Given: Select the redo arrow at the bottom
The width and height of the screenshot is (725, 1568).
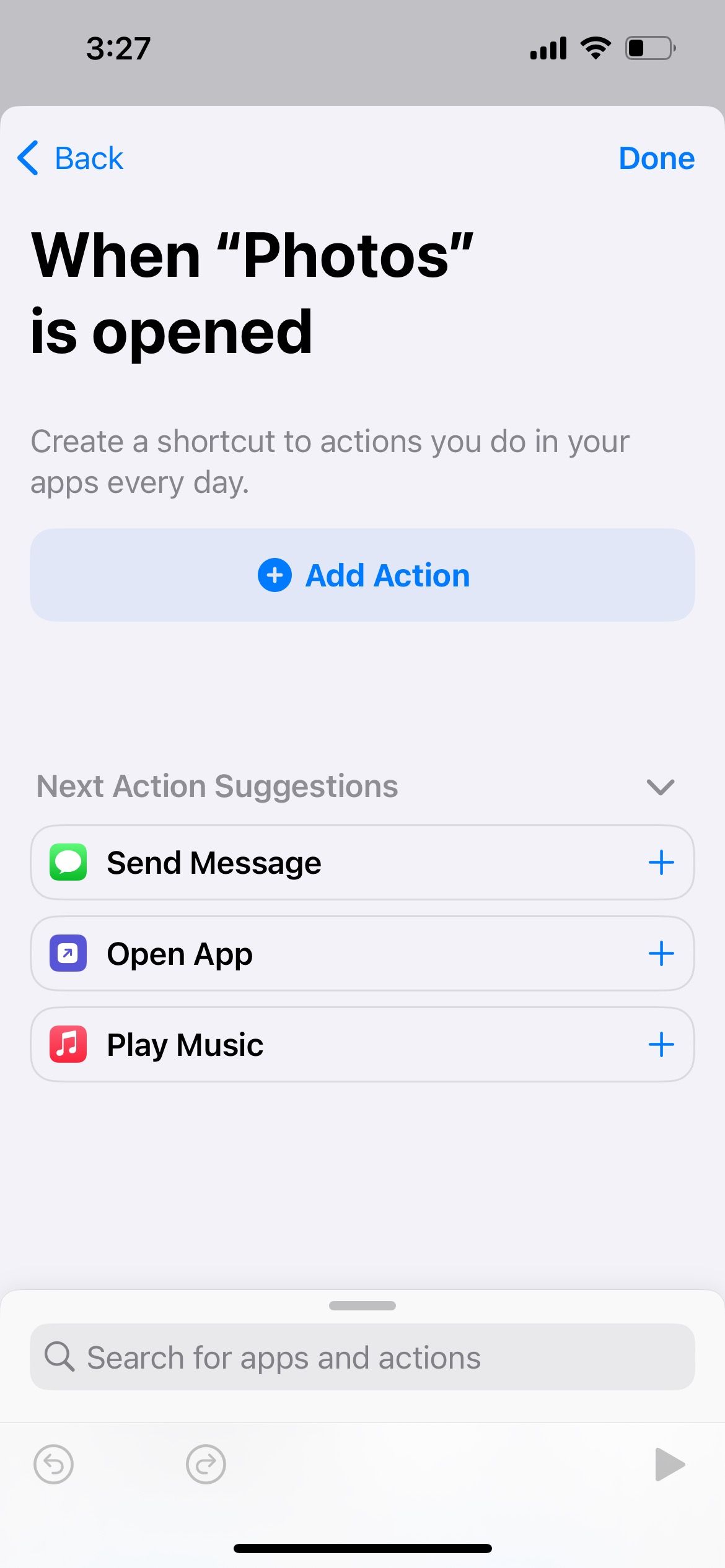Looking at the screenshot, I should pyautogui.click(x=206, y=1465).
